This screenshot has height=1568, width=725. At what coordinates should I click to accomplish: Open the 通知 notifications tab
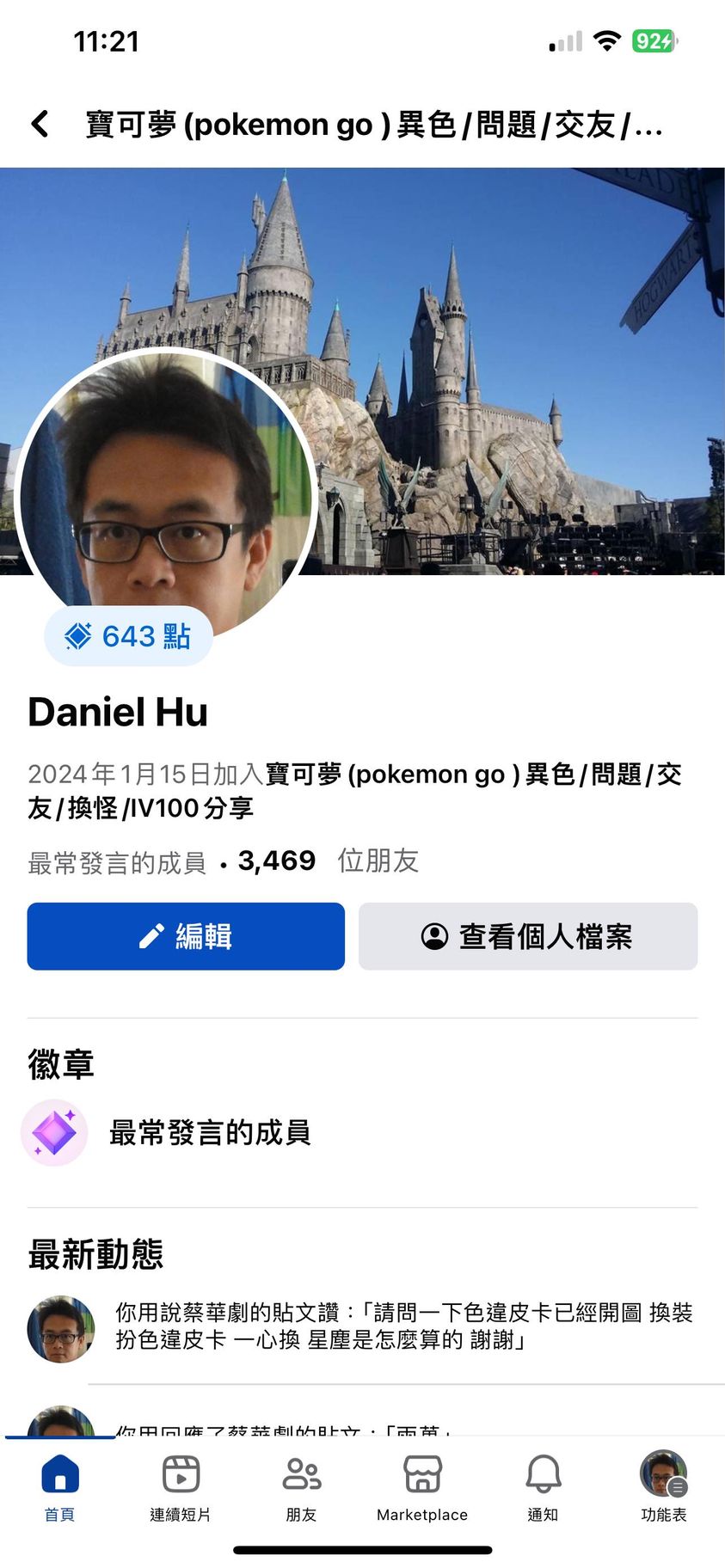(x=543, y=1487)
